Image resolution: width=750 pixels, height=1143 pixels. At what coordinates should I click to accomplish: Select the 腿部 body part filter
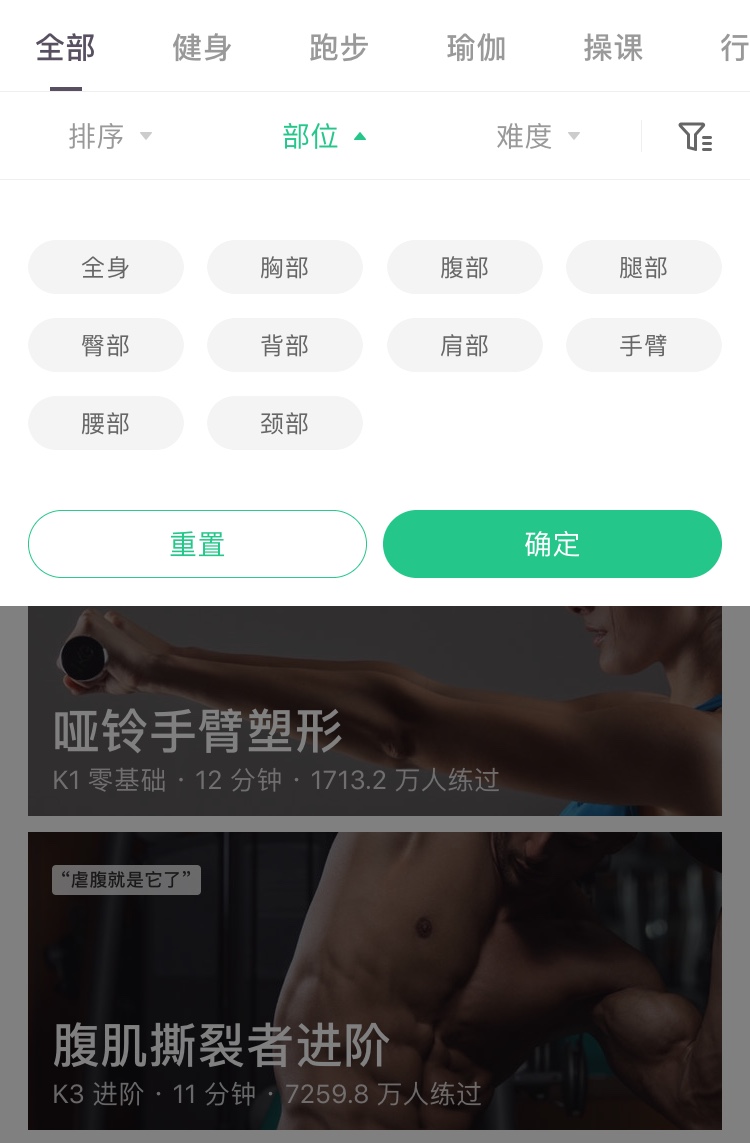pos(644,267)
